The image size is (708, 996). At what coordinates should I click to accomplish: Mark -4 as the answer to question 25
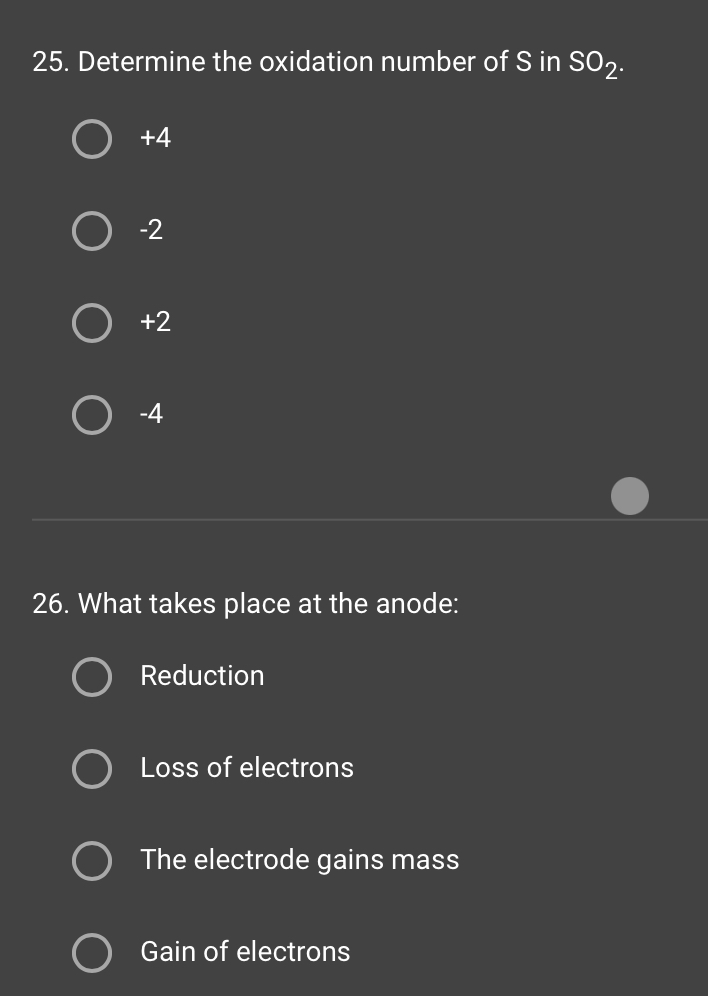click(92, 415)
